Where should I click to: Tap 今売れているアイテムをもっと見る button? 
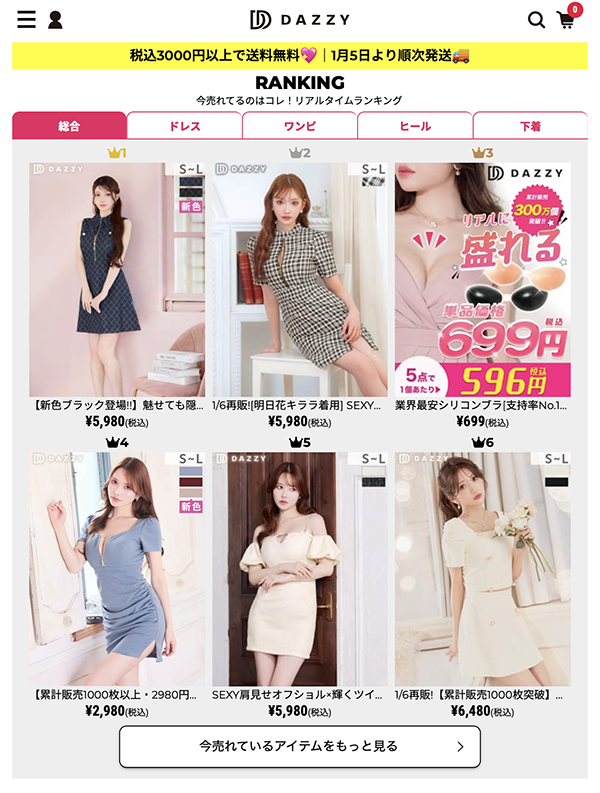pyautogui.click(x=300, y=746)
